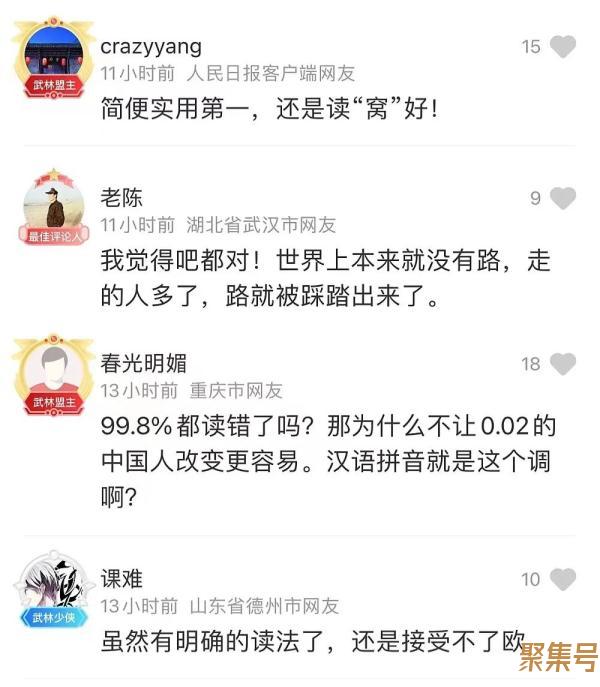Open crazyyang's profile avatar
The image size is (600, 687).
coord(50,53)
